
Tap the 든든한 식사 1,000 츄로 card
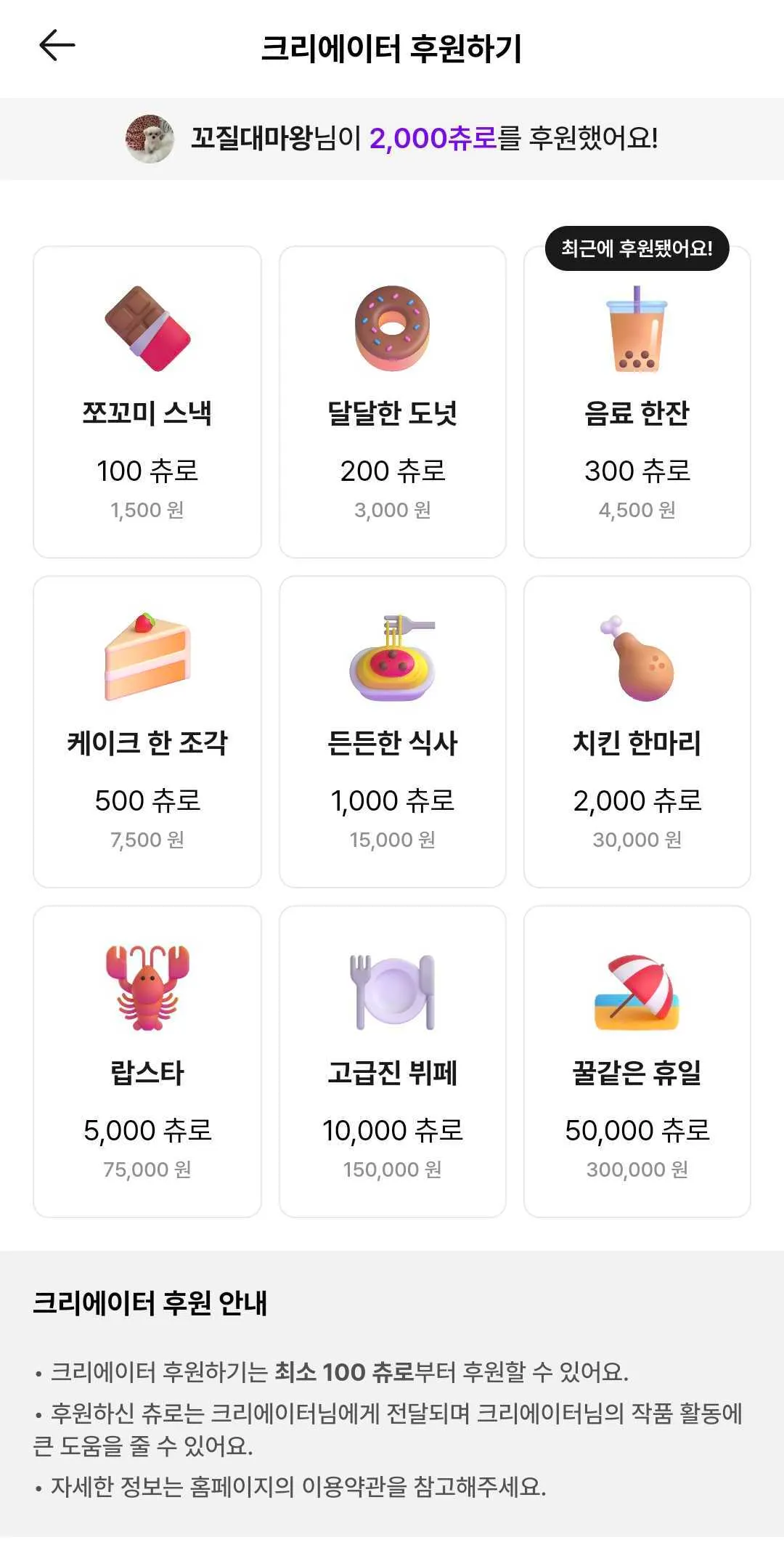pos(392,731)
